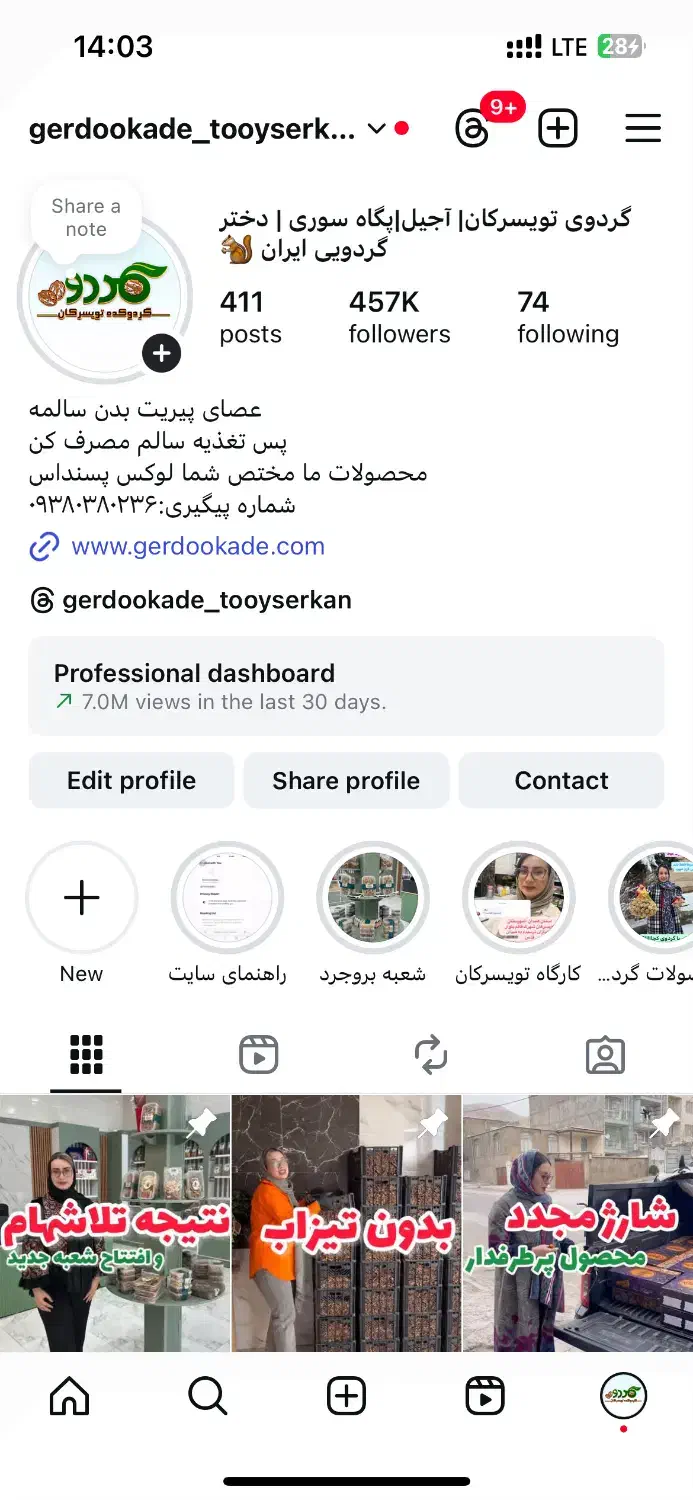Select Share profile
Viewport: 693px width, 1500px height.
point(346,781)
